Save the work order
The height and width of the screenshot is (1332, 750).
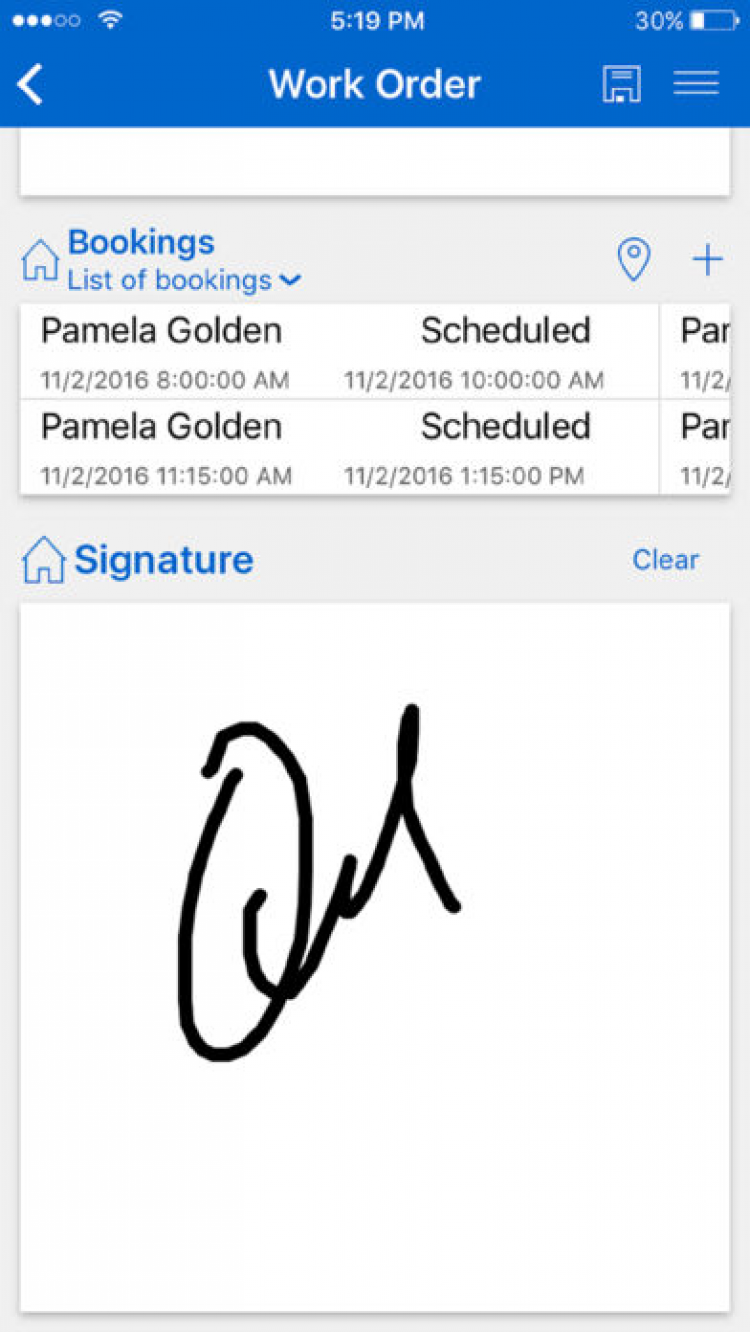621,84
